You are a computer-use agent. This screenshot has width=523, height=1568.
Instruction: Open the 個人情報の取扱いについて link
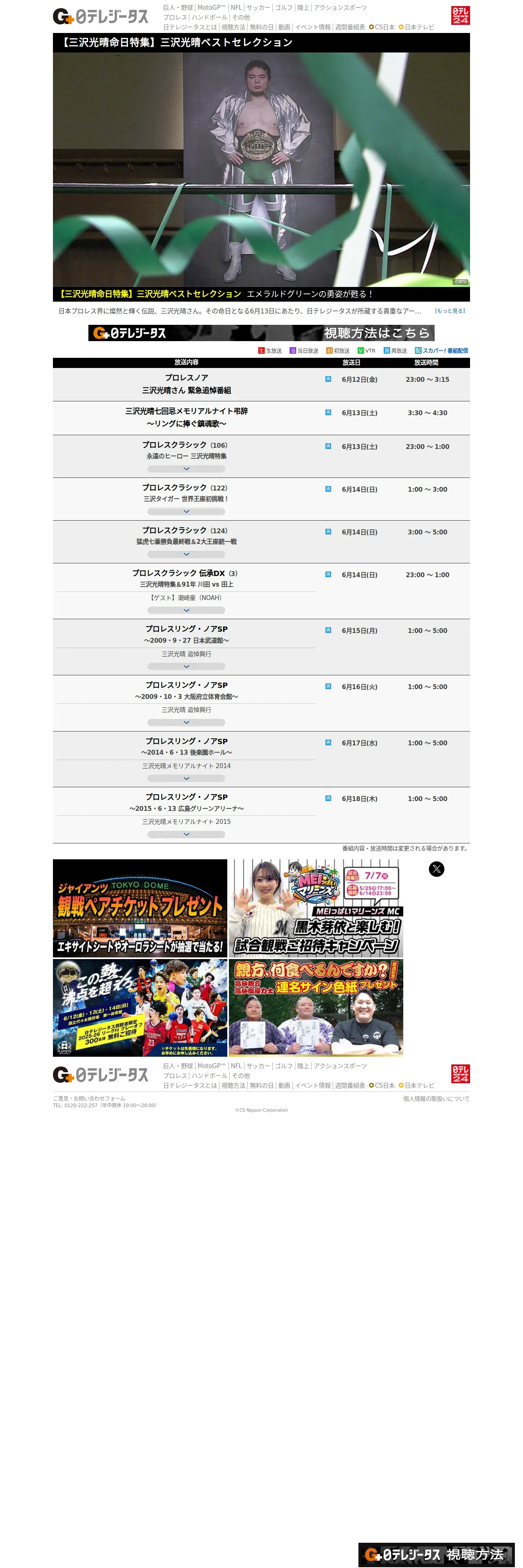click(436, 1099)
